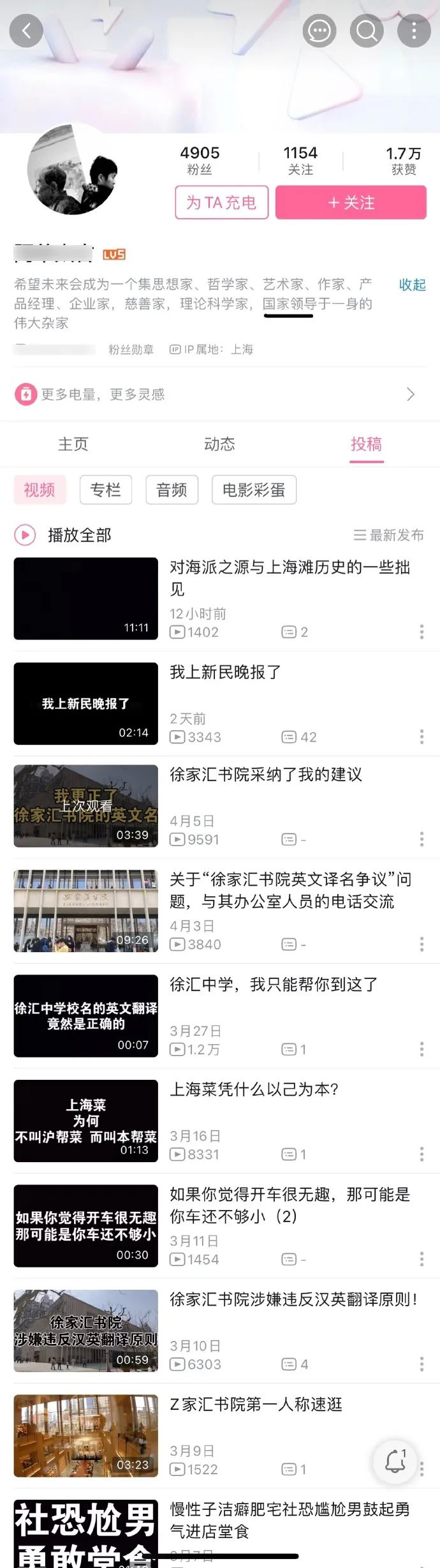The height and width of the screenshot is (1568, 440).
Task: Select the 音频 chip
Action: [172, 489]
